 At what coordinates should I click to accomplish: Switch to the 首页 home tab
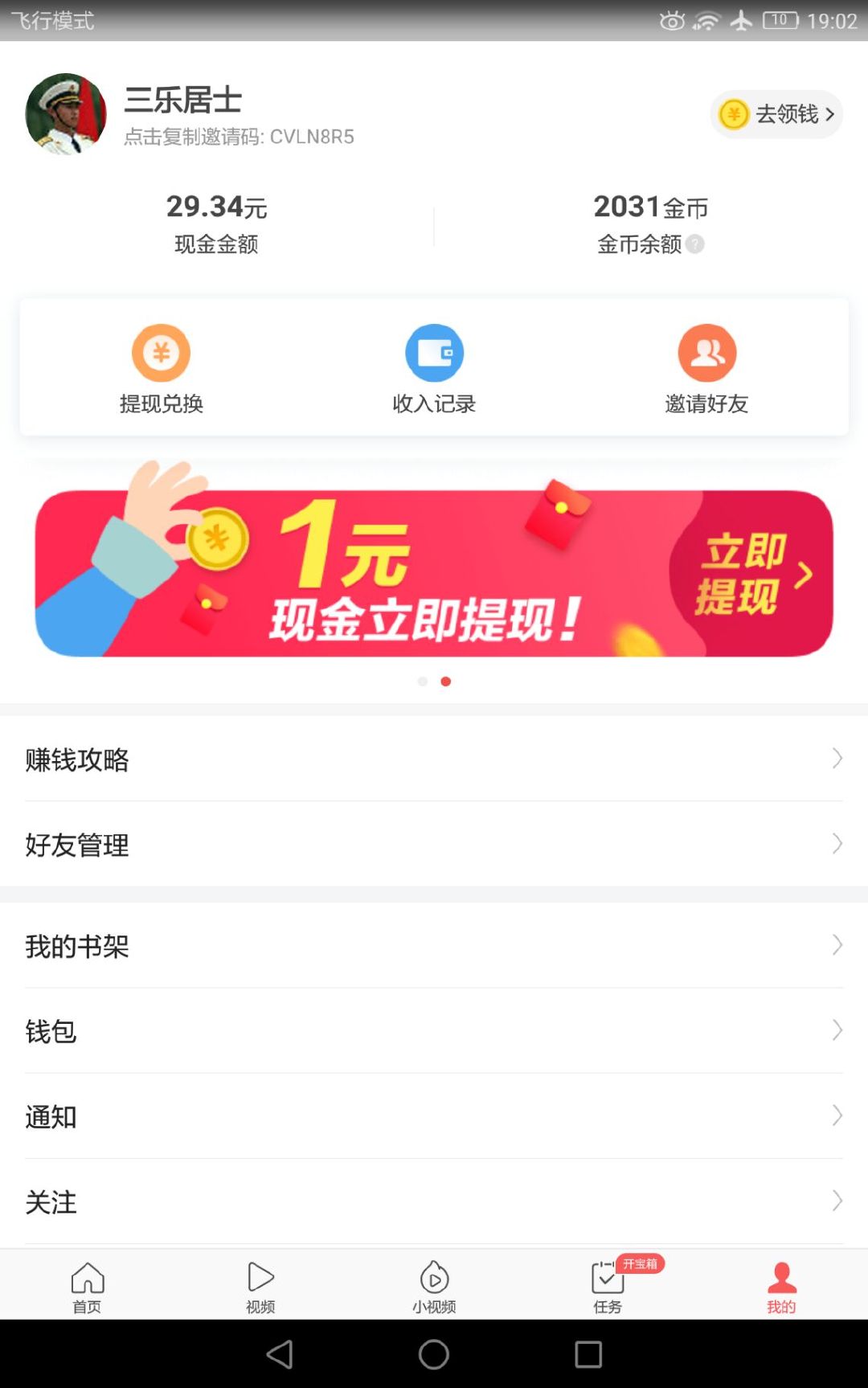coord(87,1286)
